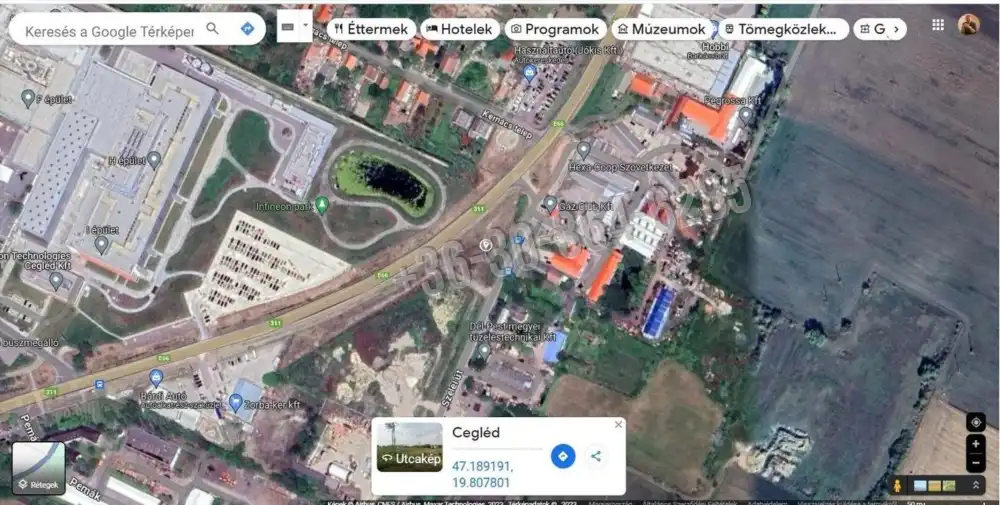Share the Cegléd location
Viewport: 1000px width, 505px height.
596,456
